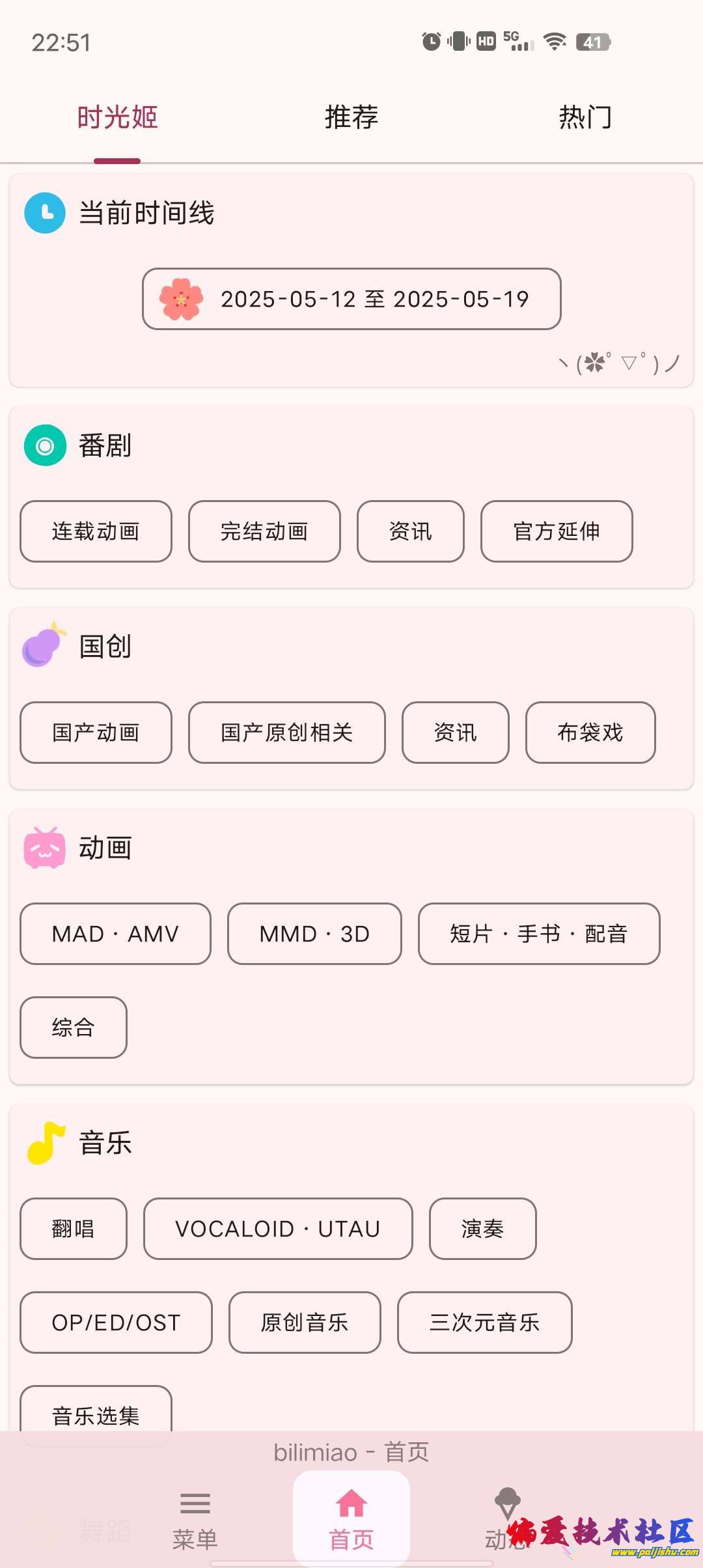
Task: Open the OP/ED/OST category
Action: pyautogui.click(x=116, y=1323)
